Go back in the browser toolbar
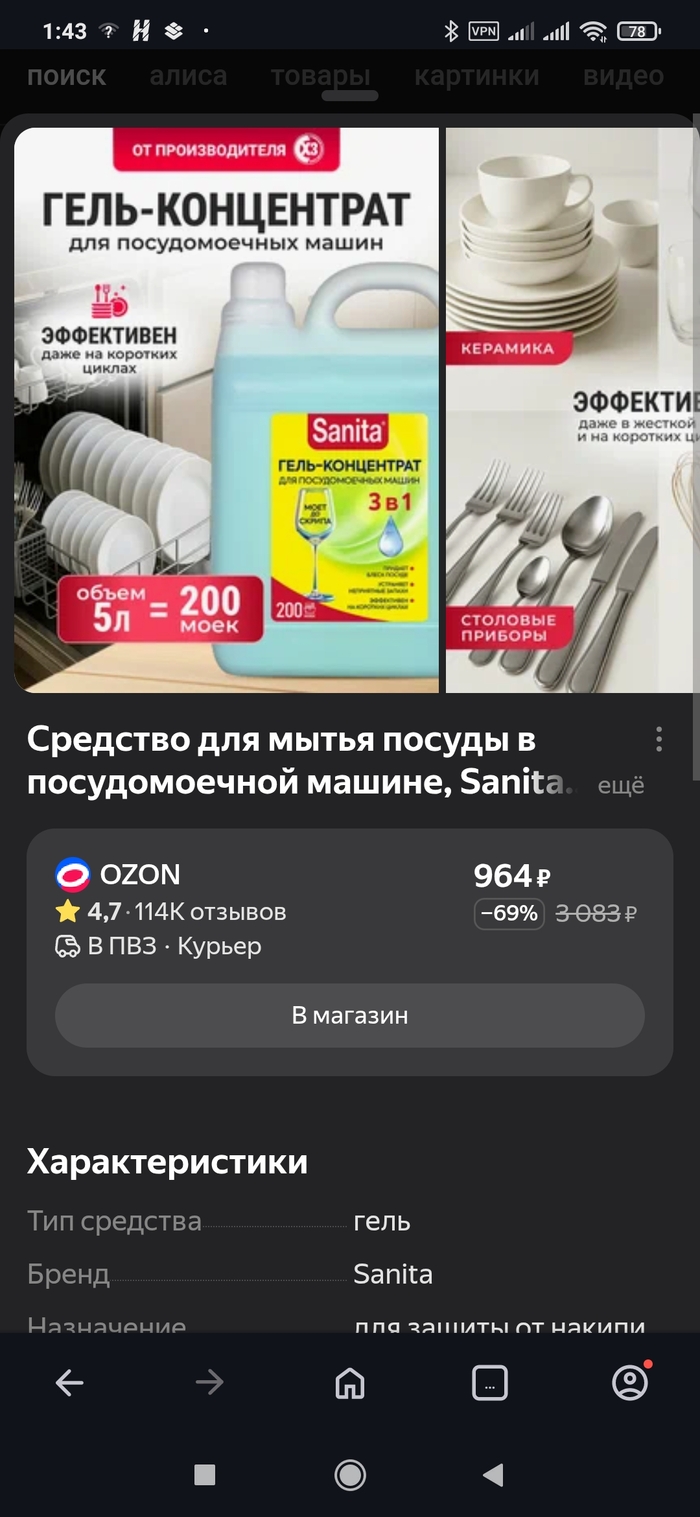Viewport: 700px width, 1517px height. [x=70, y=1383]
